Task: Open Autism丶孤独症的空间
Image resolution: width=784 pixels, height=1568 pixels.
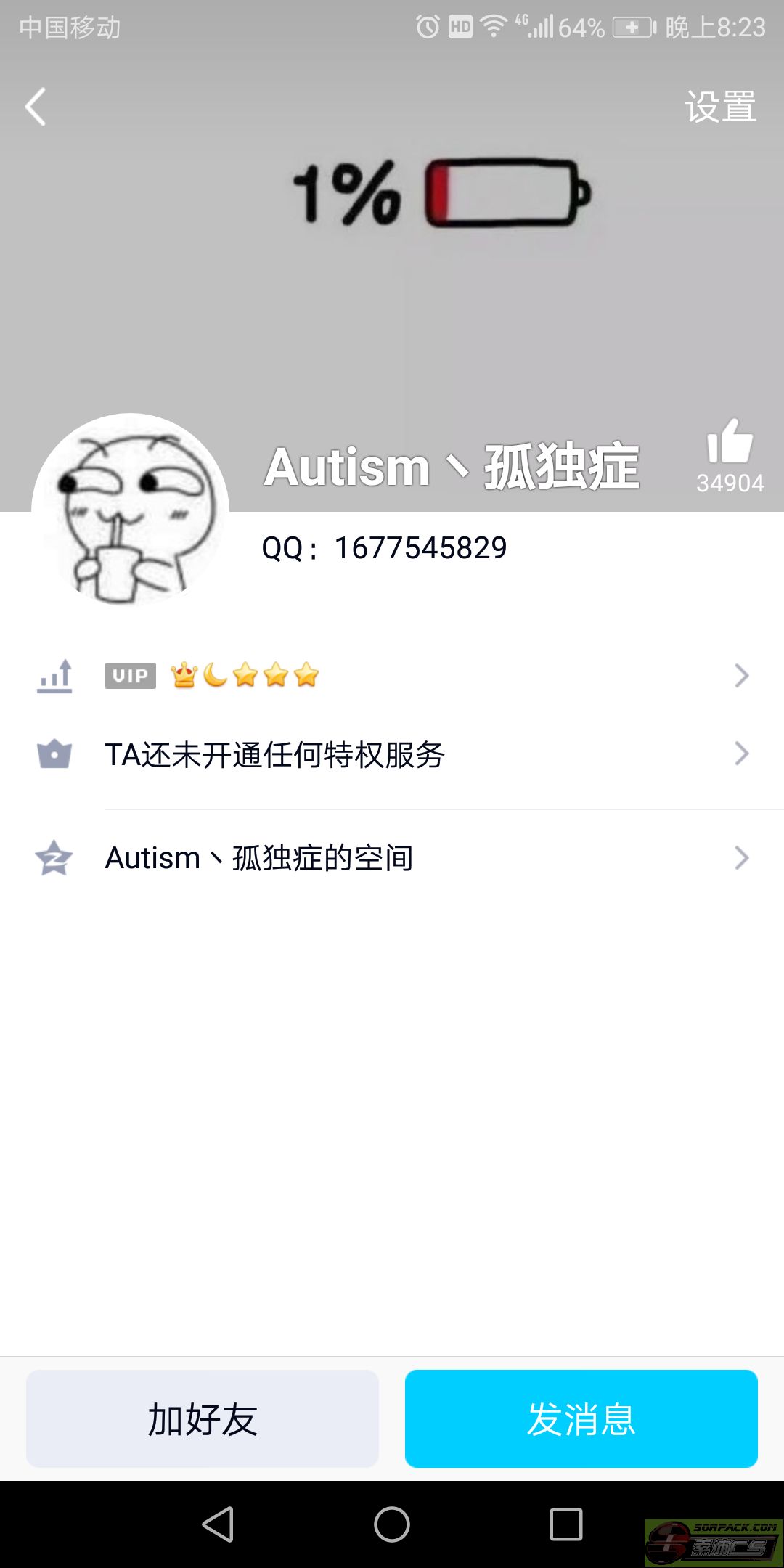Action: pyautogui.click(x=392, y=858)
